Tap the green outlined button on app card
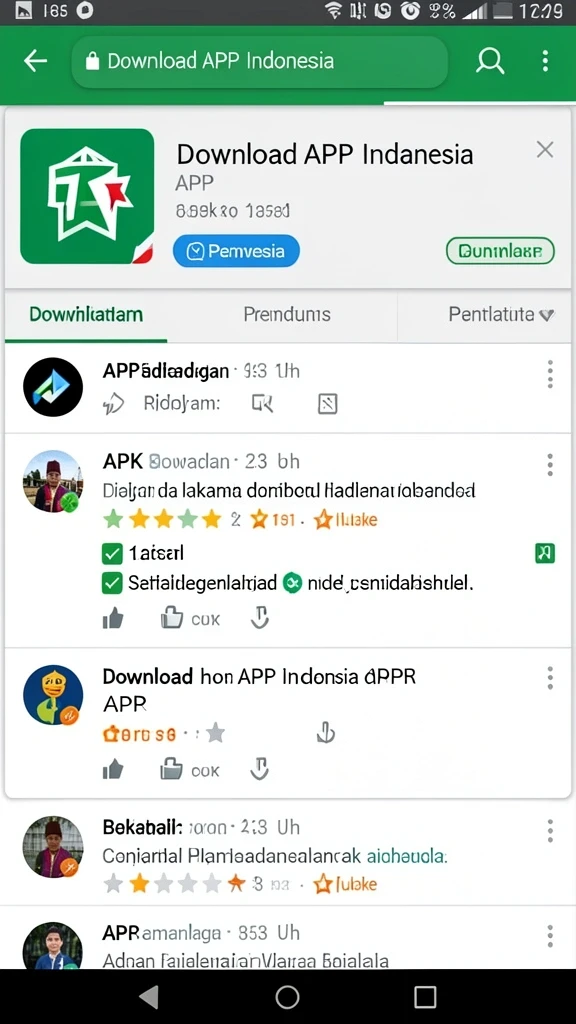The width and height of the screenshot is (576, 1024). pyautogui.click(x=500, y=251)
